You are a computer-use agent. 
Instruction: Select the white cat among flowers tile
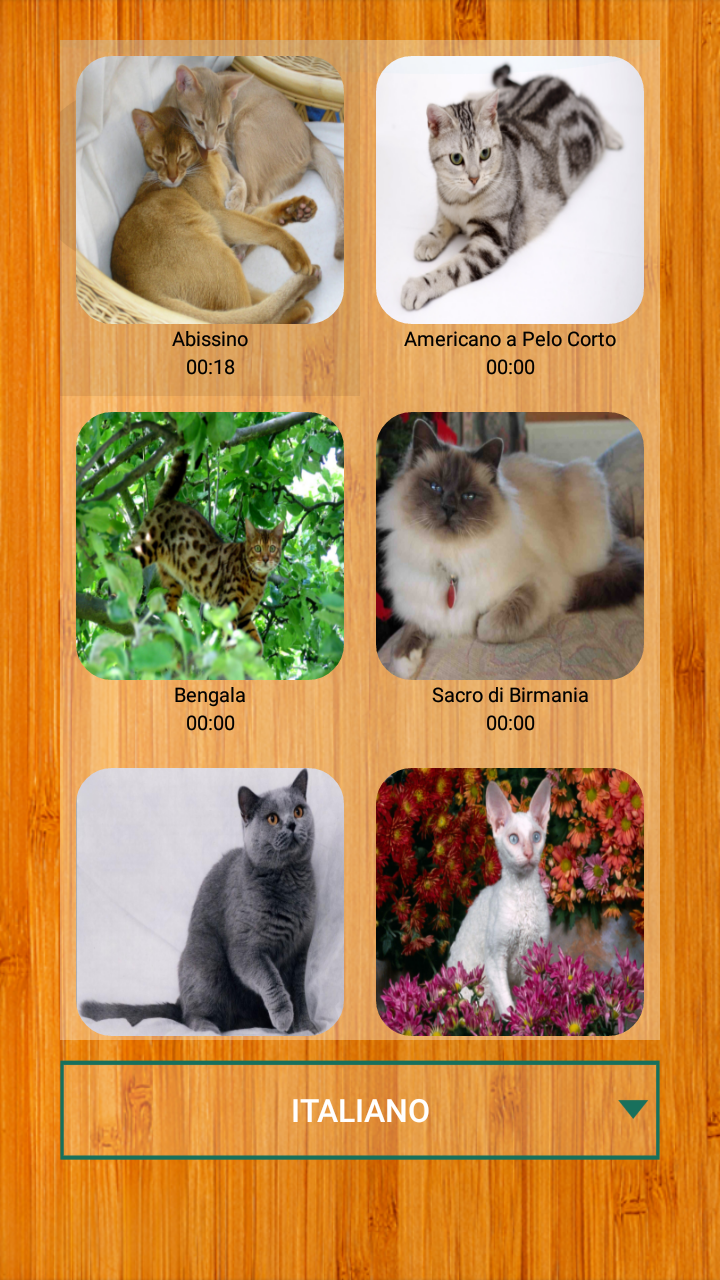click(510, 902)
